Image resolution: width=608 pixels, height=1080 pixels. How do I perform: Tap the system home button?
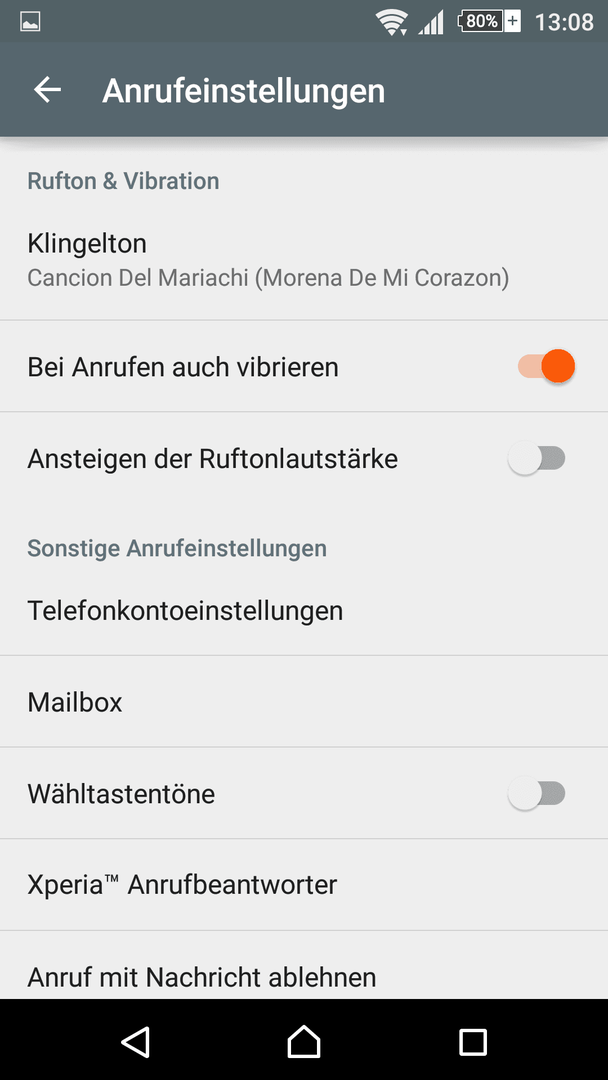[x=304, y=1041]
